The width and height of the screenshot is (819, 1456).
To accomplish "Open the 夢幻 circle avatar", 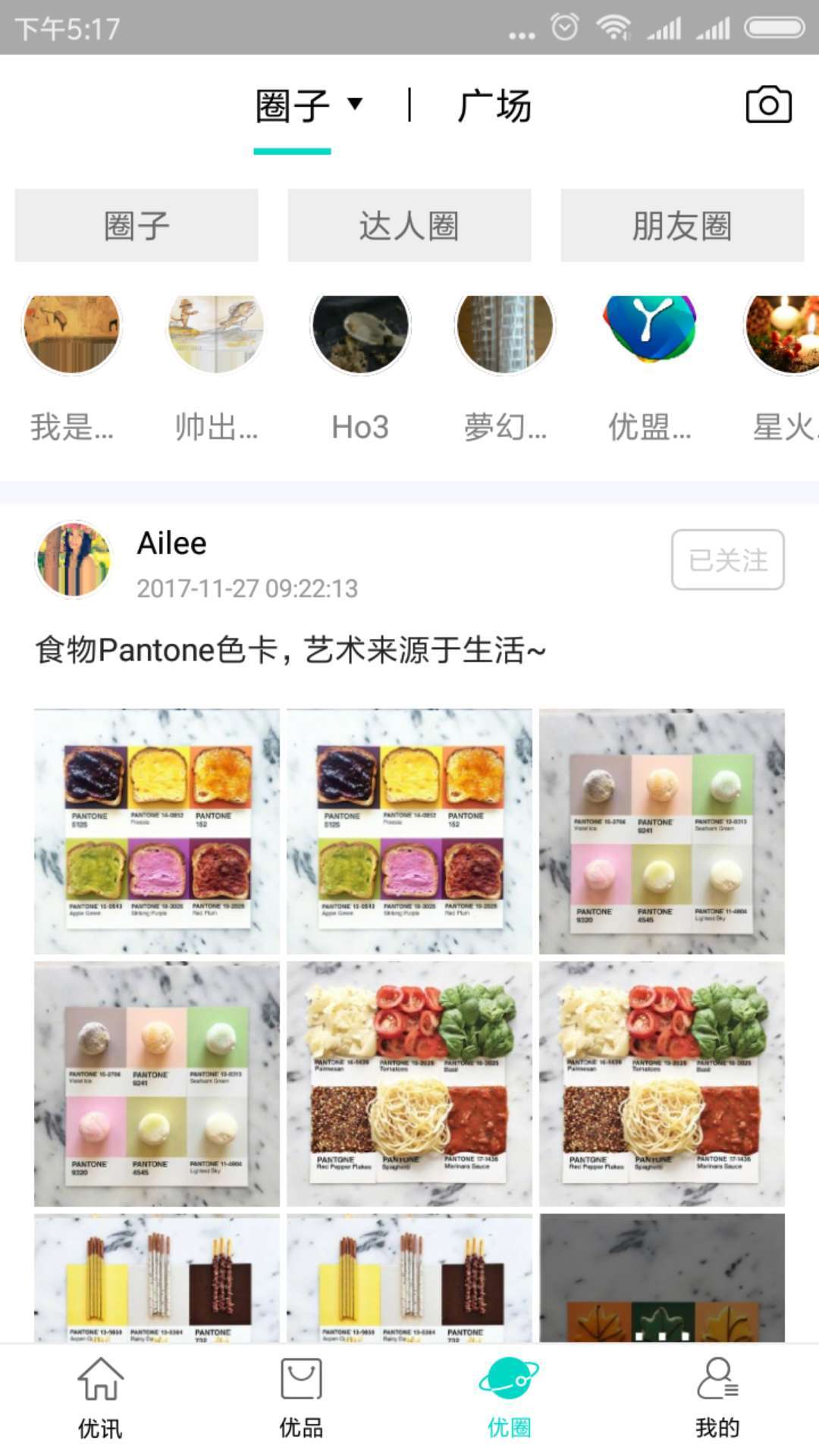I will pyautogui.click(x=504, y=331).
